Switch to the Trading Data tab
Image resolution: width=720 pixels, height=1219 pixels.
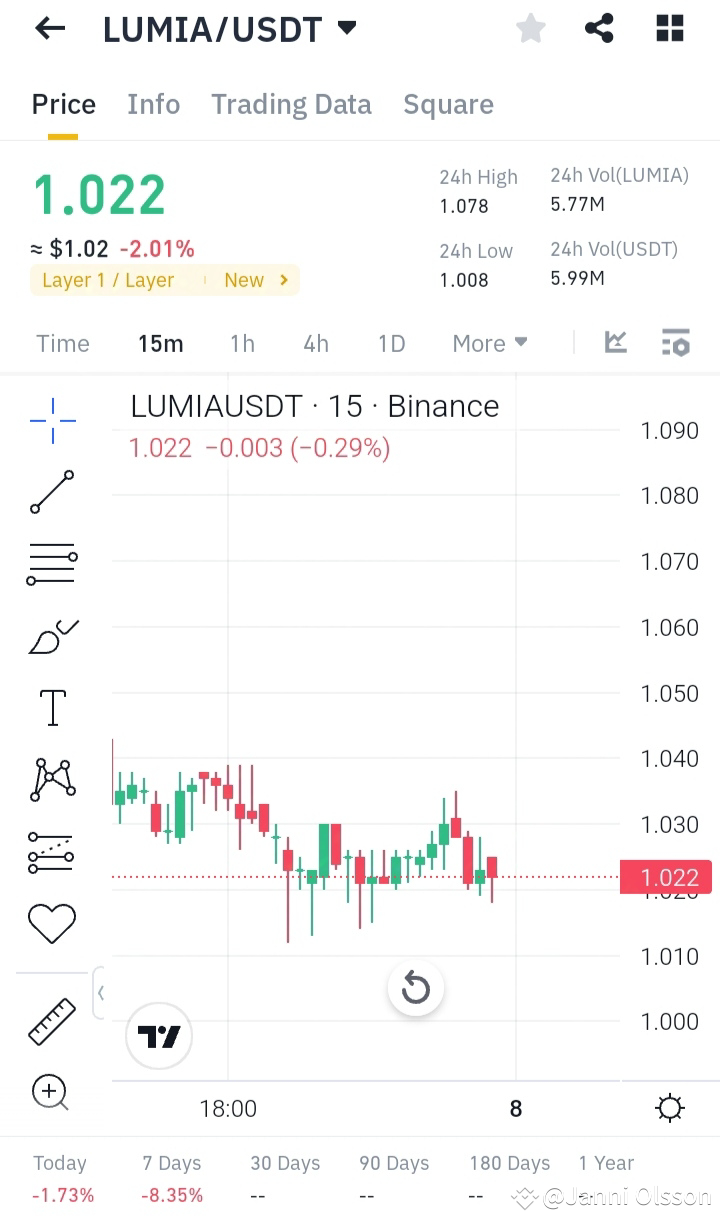pyautogui.click(x=291, y=104)
